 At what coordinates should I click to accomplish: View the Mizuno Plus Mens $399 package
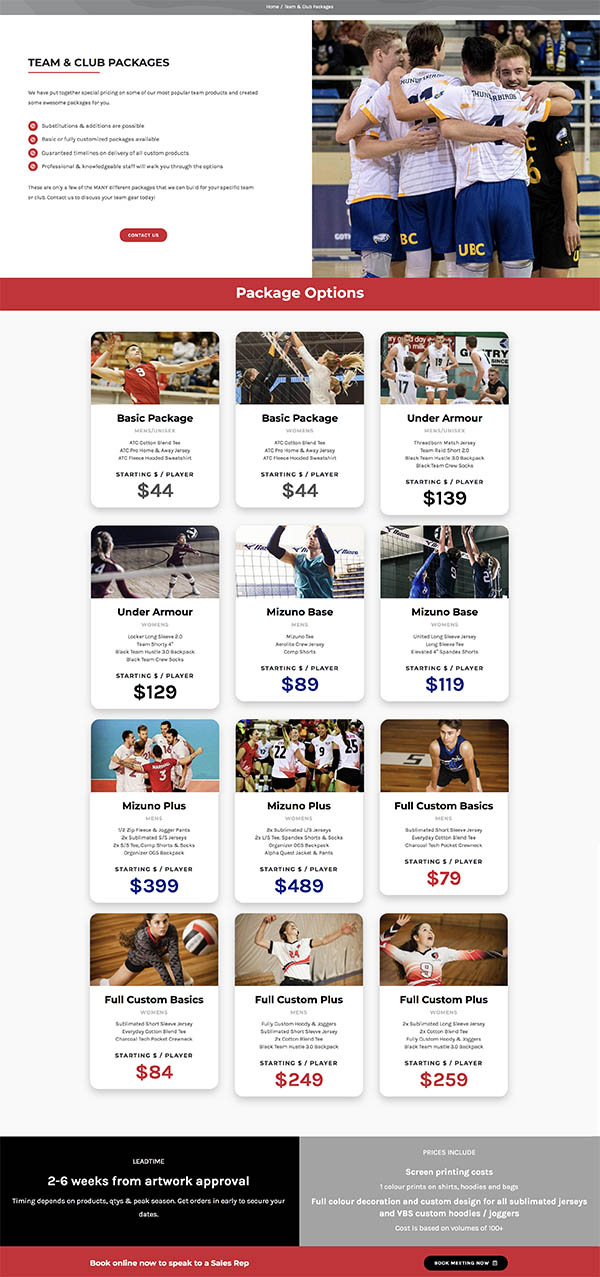[x=155, y=806]
